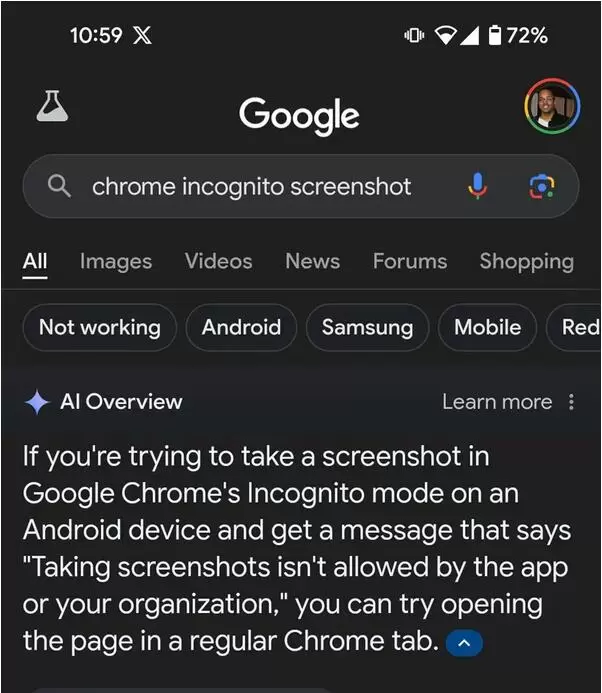The width and height of the screenshot is (602, 693).
Task: Switch to the Images tab
Action: [116, 262]
